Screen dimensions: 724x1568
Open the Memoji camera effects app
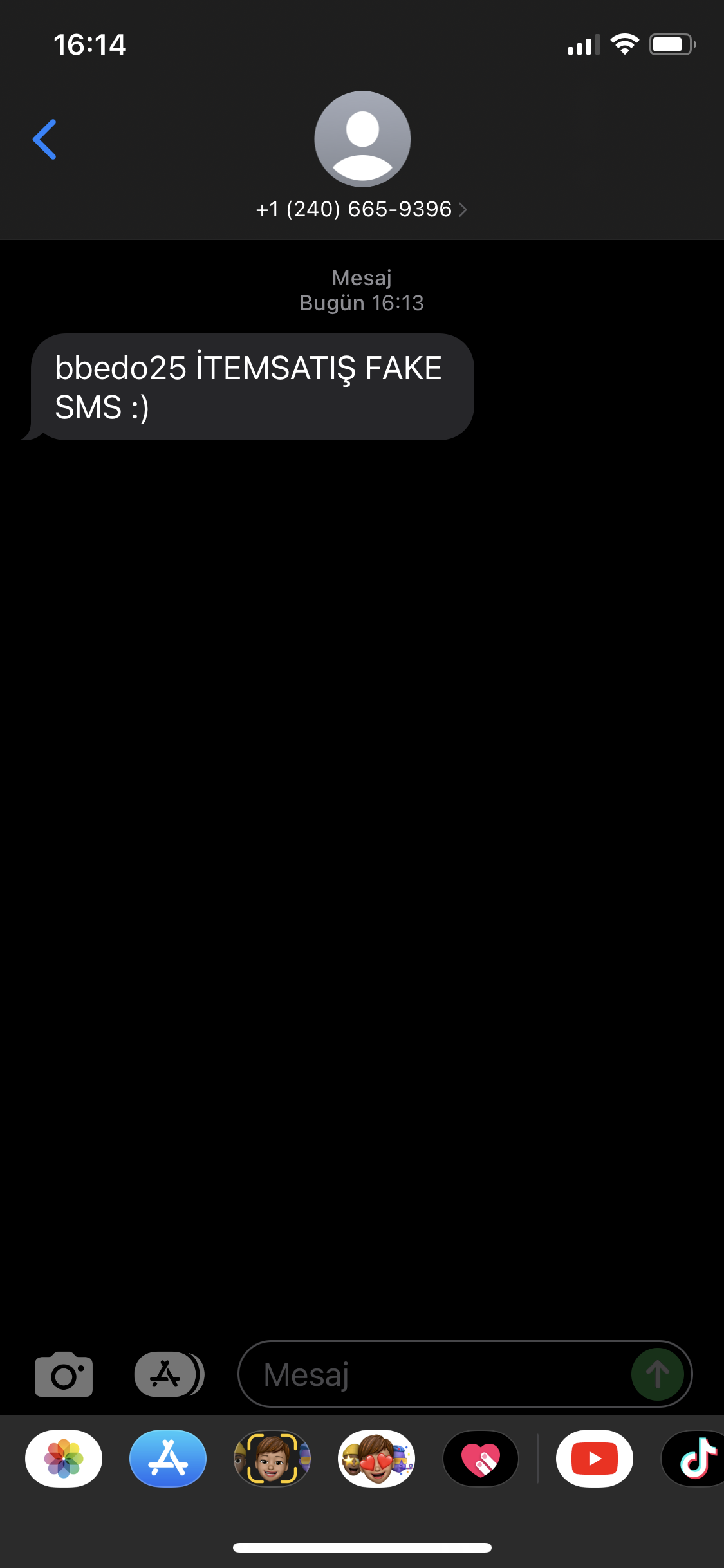coord(272,1459)
